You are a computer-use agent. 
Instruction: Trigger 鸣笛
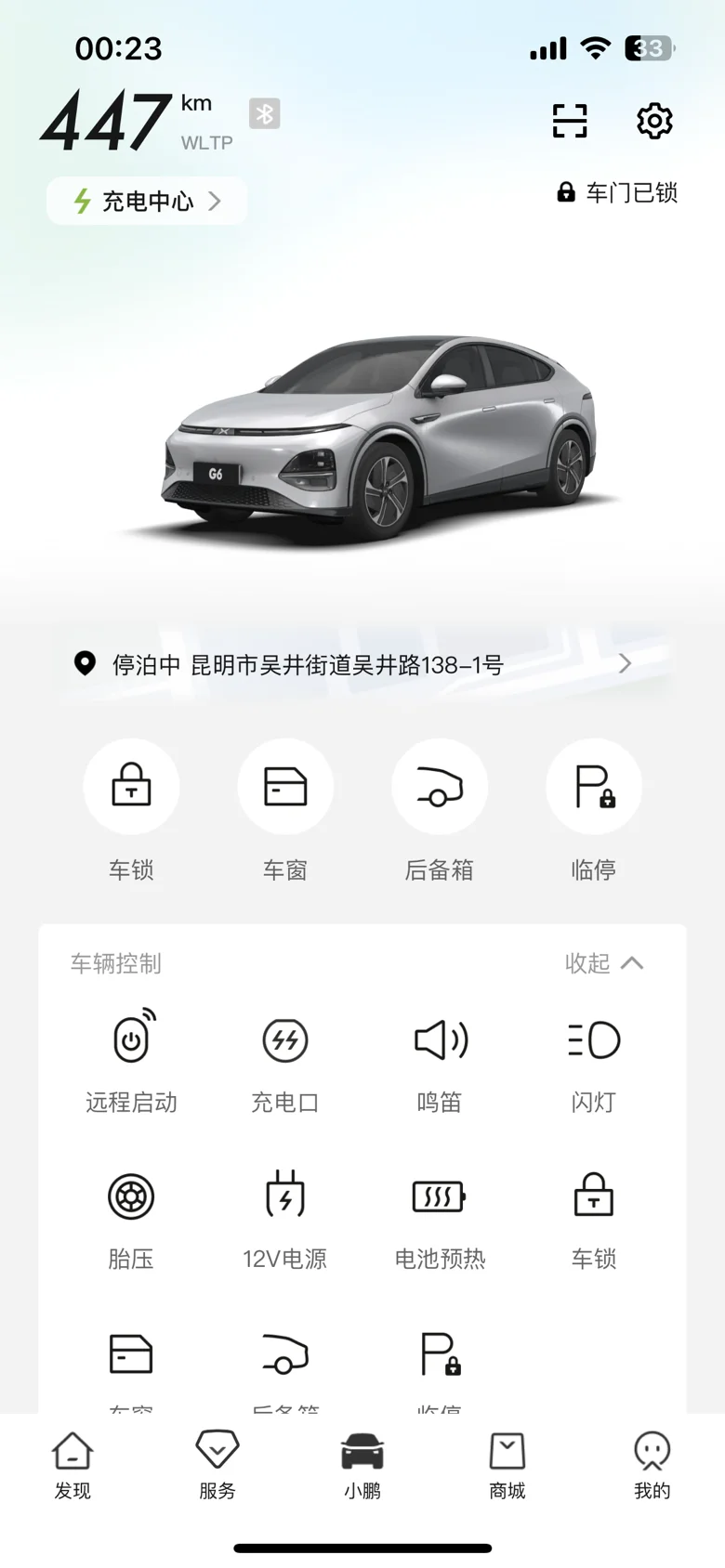click(x=440, y=1061)
